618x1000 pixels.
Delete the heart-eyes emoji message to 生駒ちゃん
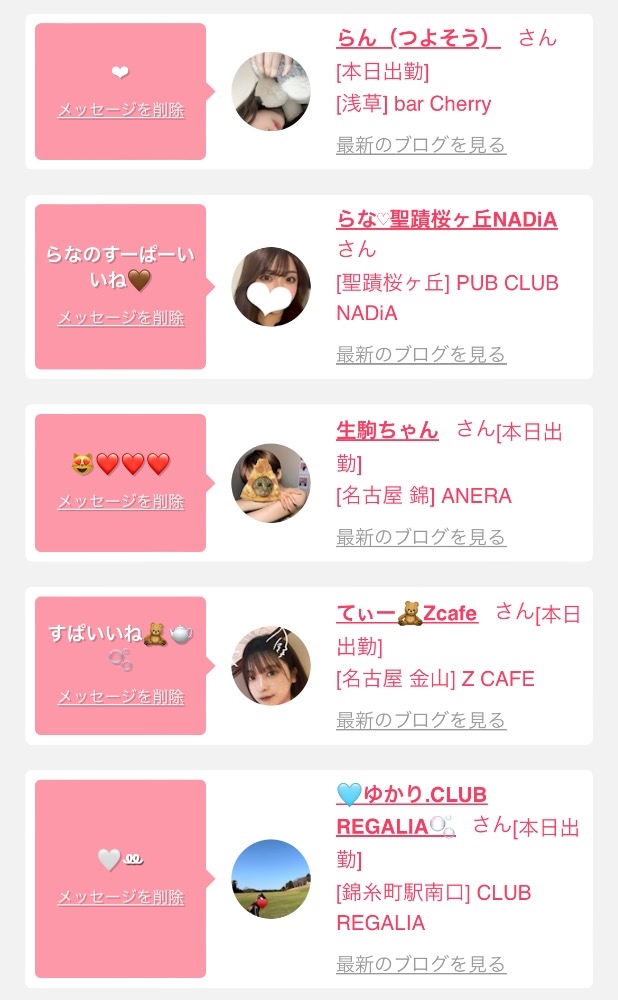click(x=121, y=501)
